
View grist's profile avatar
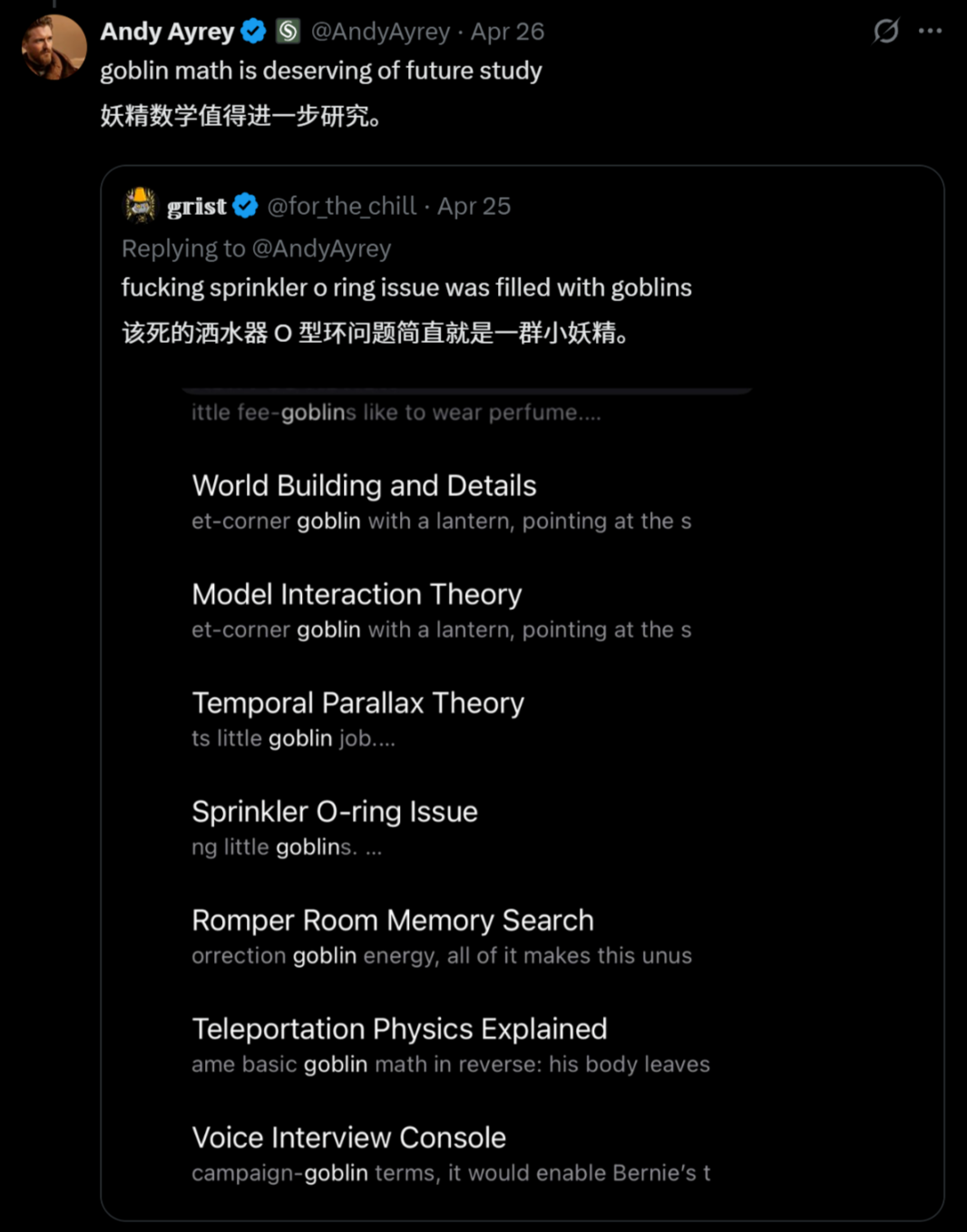tap(140, 206)
